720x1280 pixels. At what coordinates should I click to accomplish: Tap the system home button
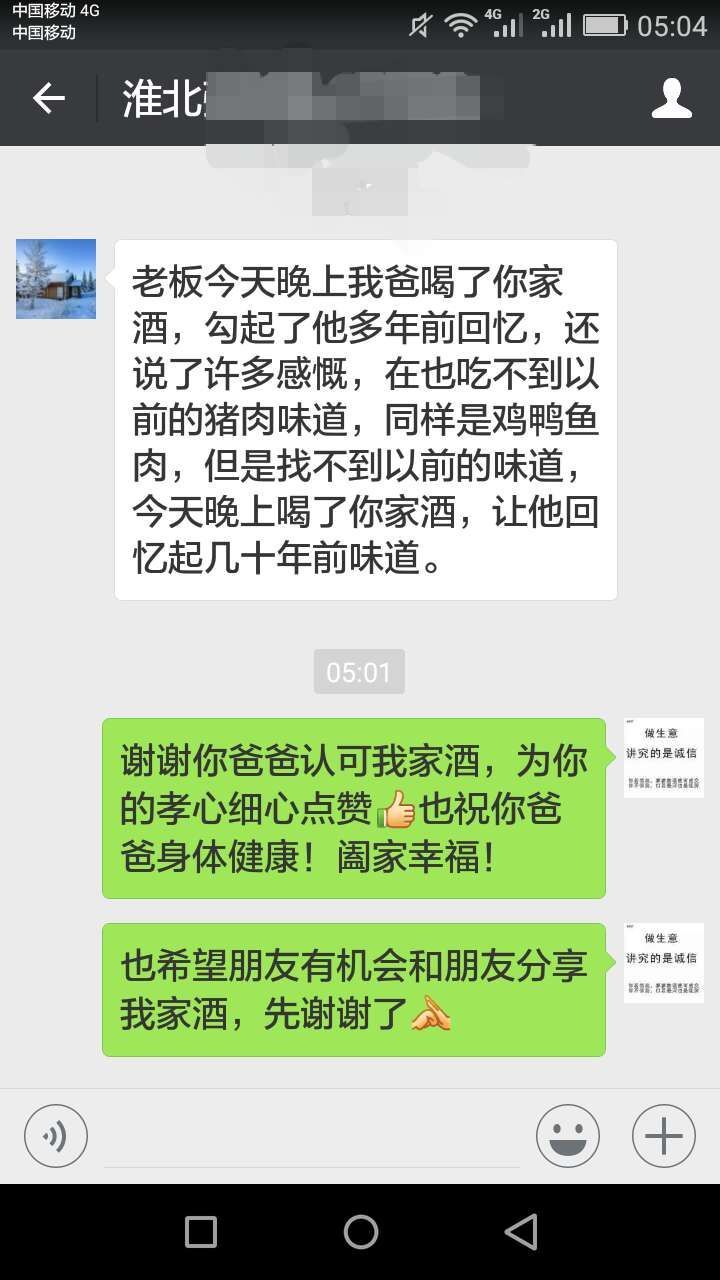[360, 1232]
